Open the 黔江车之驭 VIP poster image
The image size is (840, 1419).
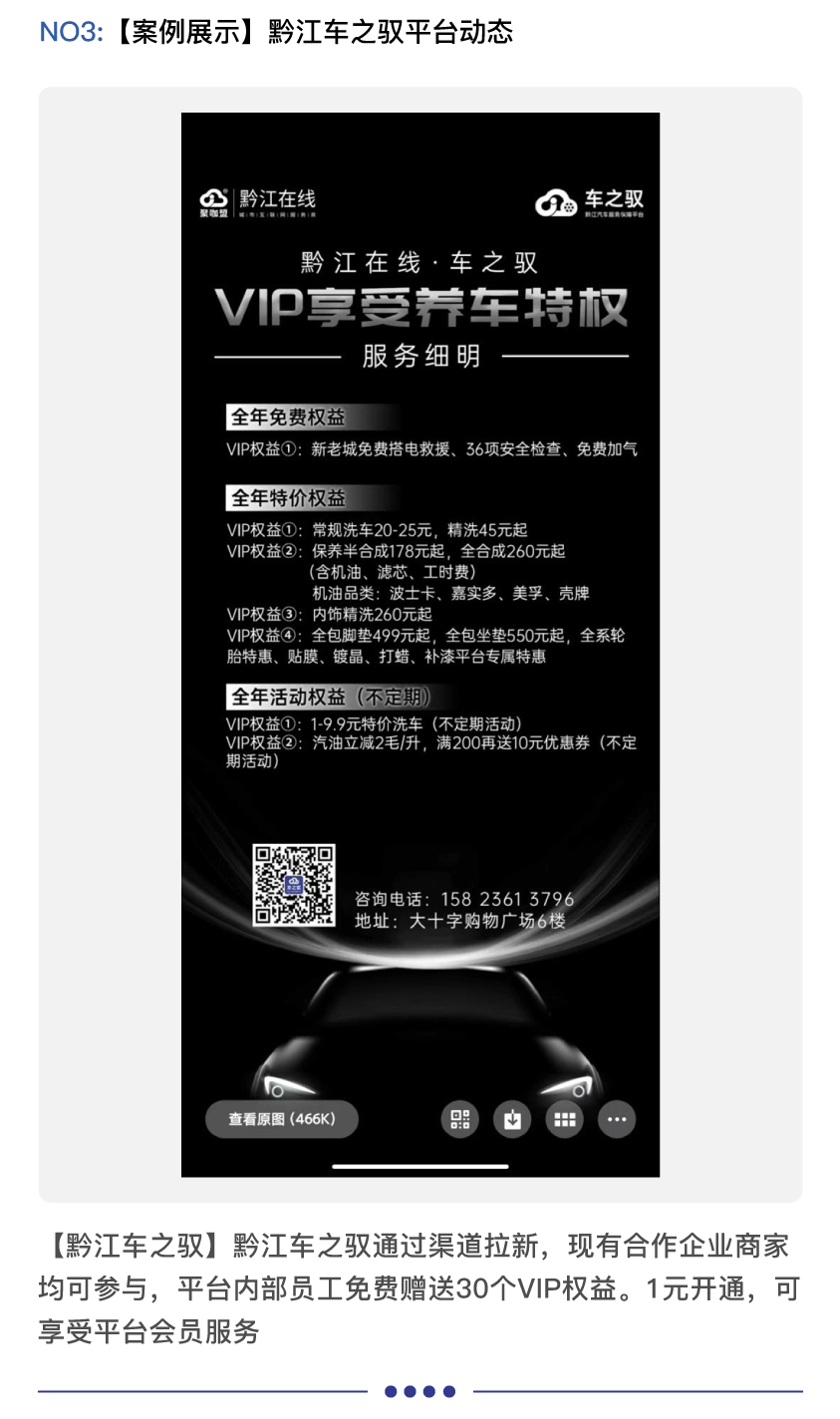coord(420,598)
